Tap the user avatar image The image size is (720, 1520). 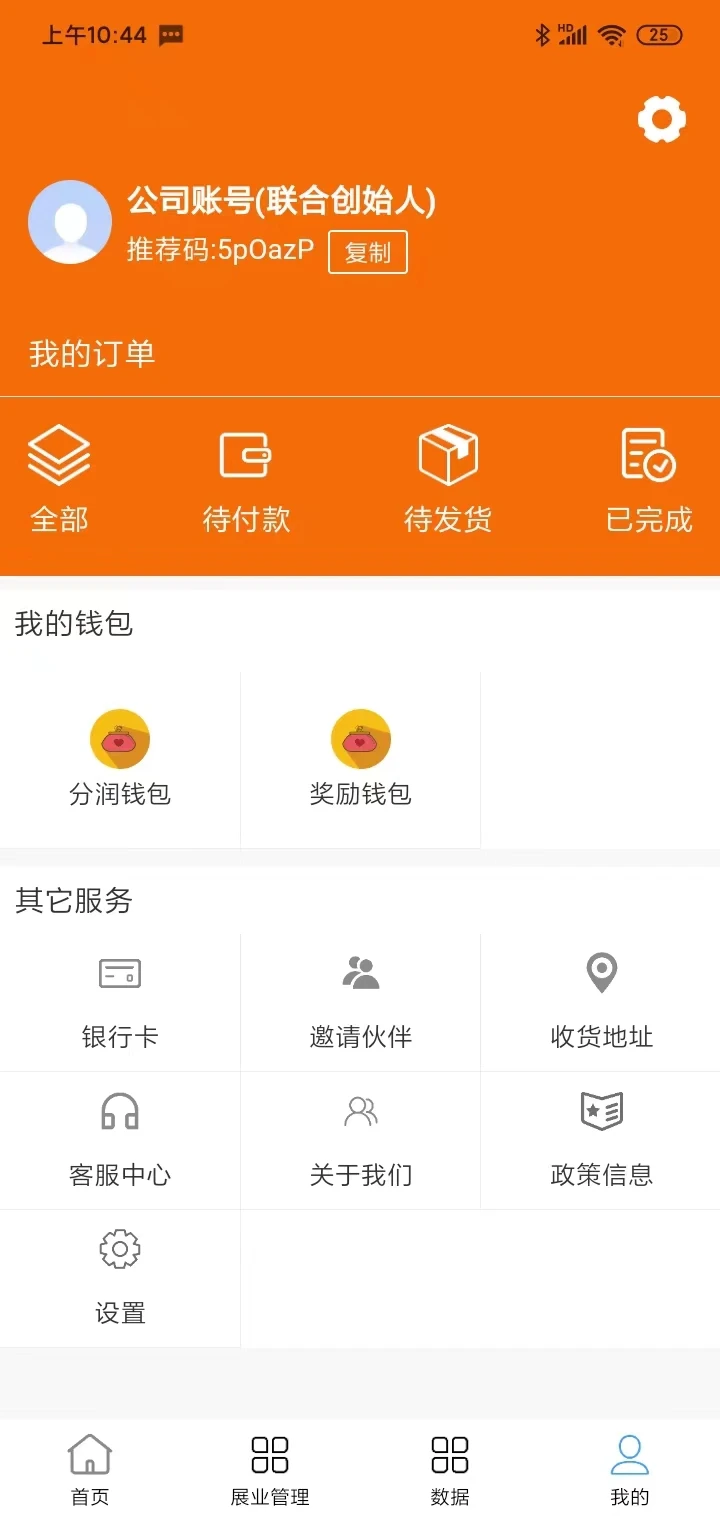point(70,221)
